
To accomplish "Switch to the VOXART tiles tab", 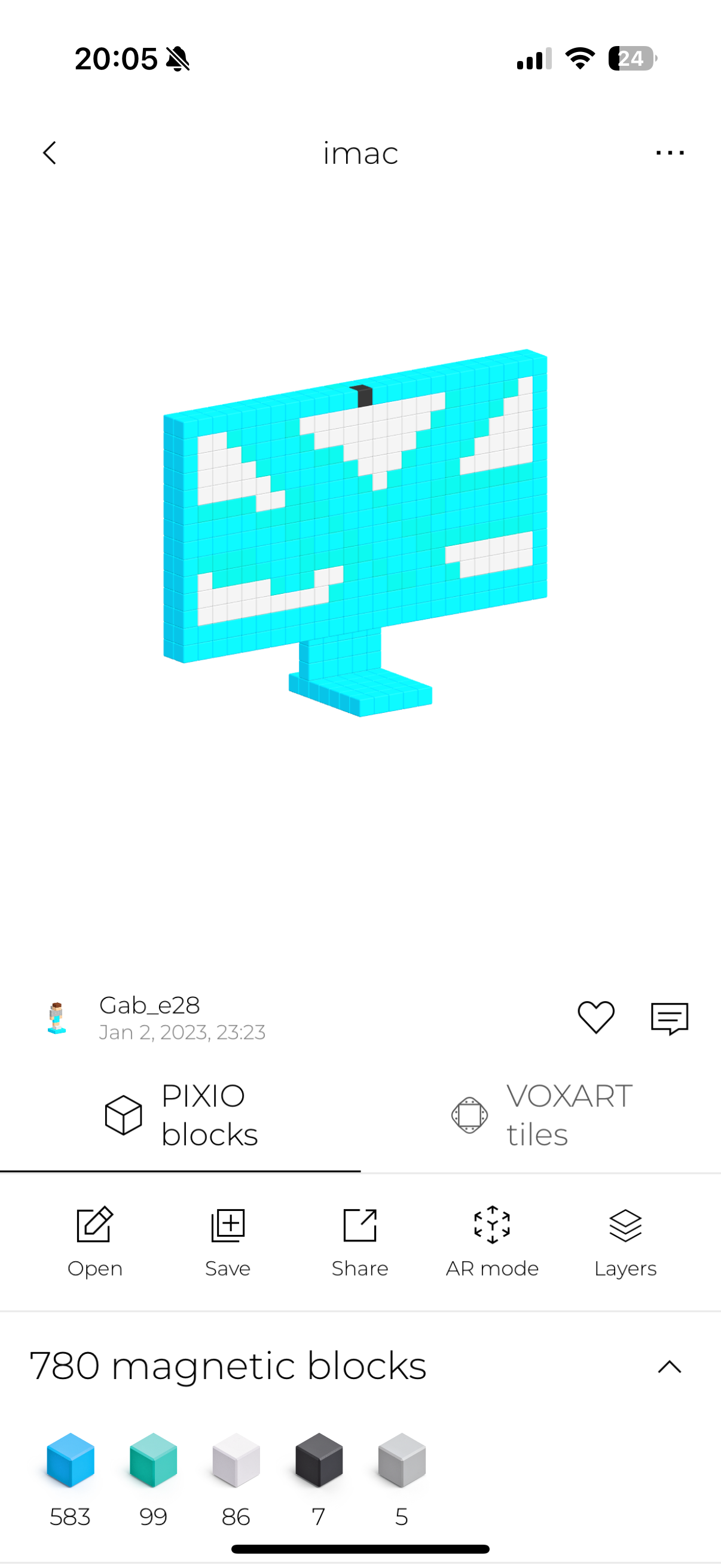I will [x=540, y=1115].
